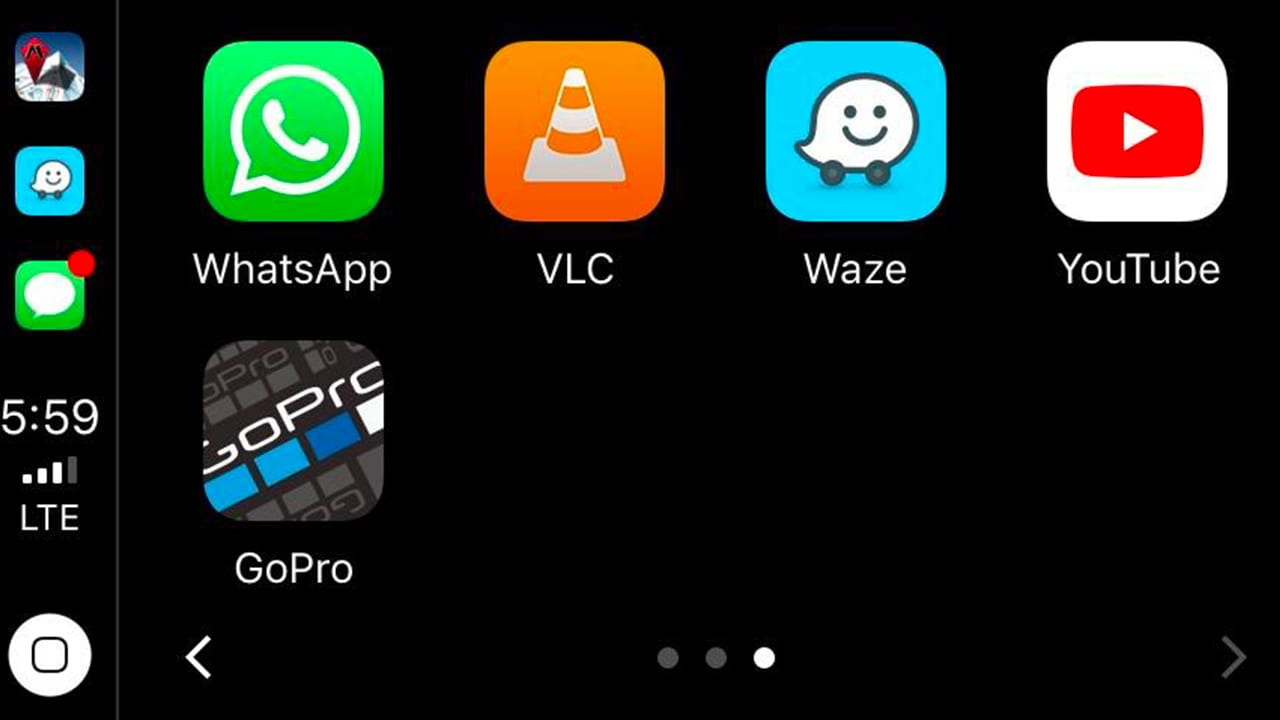Open the Waze shortcut in the sidebar
Image resolution: width=1280 pixels, height=720 pixels.
pos(50,181)
